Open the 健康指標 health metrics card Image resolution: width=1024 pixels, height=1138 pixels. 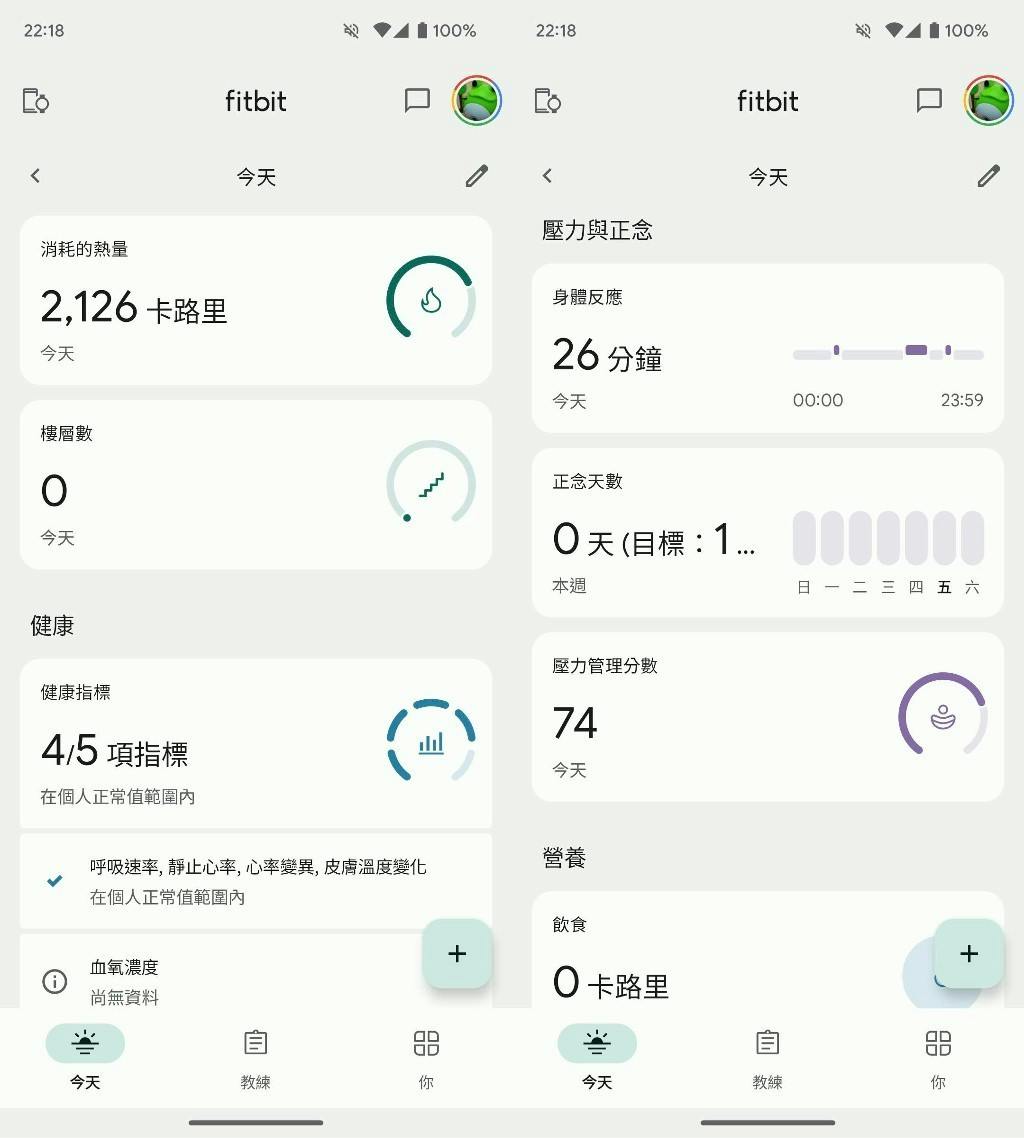pos(255,743)
